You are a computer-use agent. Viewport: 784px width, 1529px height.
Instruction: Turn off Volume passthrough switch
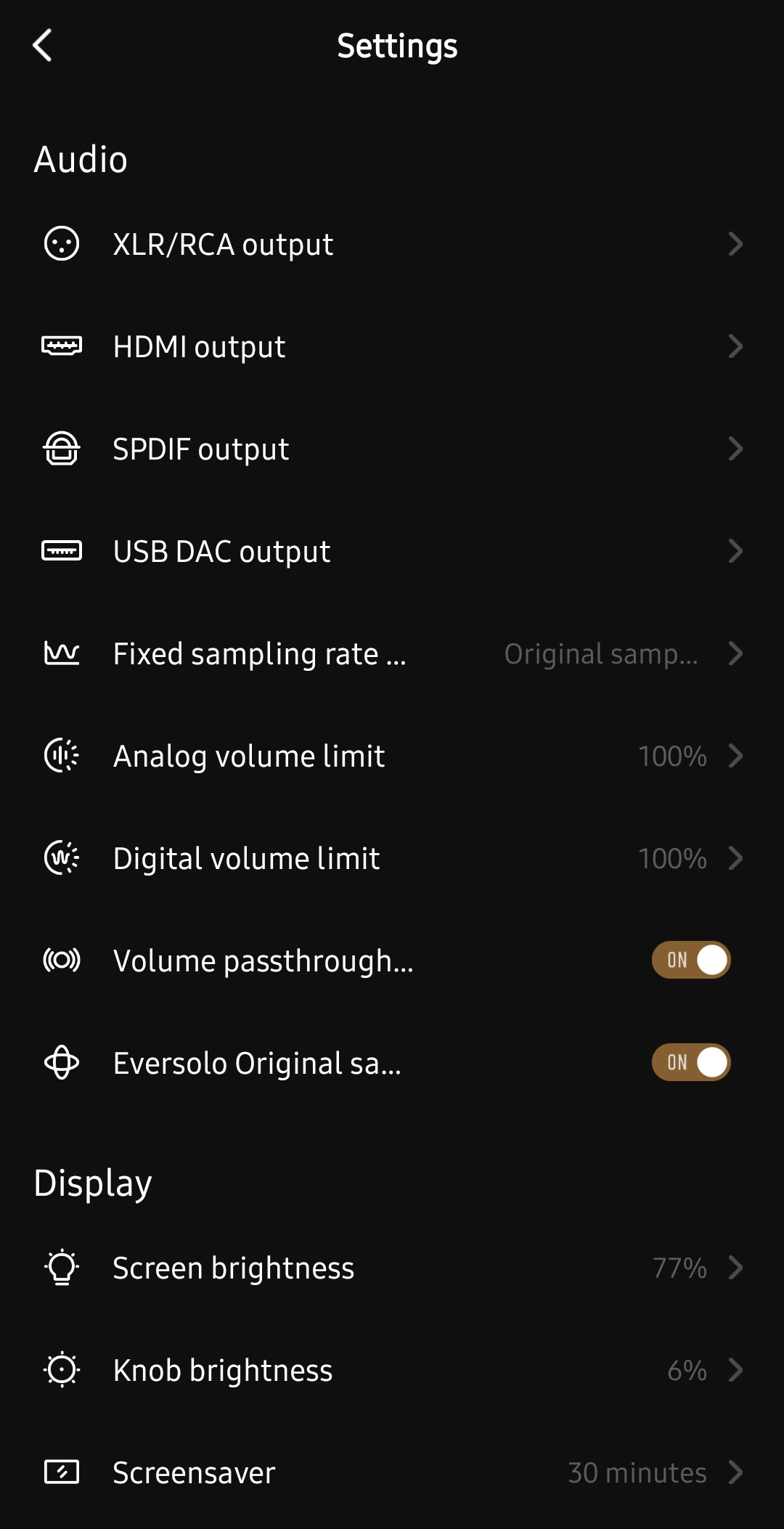[x=691, y=960]
